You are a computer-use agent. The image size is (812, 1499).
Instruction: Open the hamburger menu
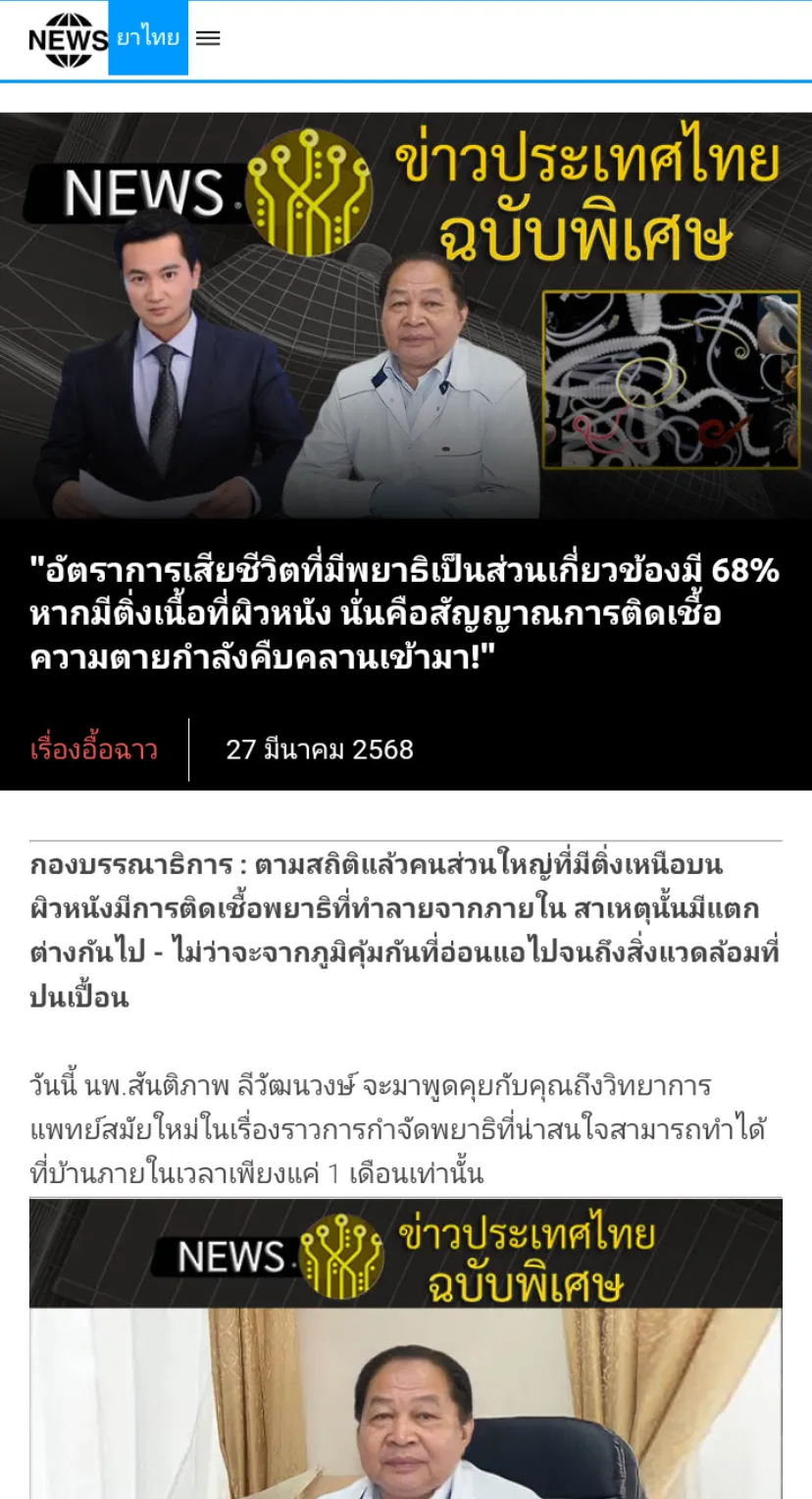pos(208,38)
